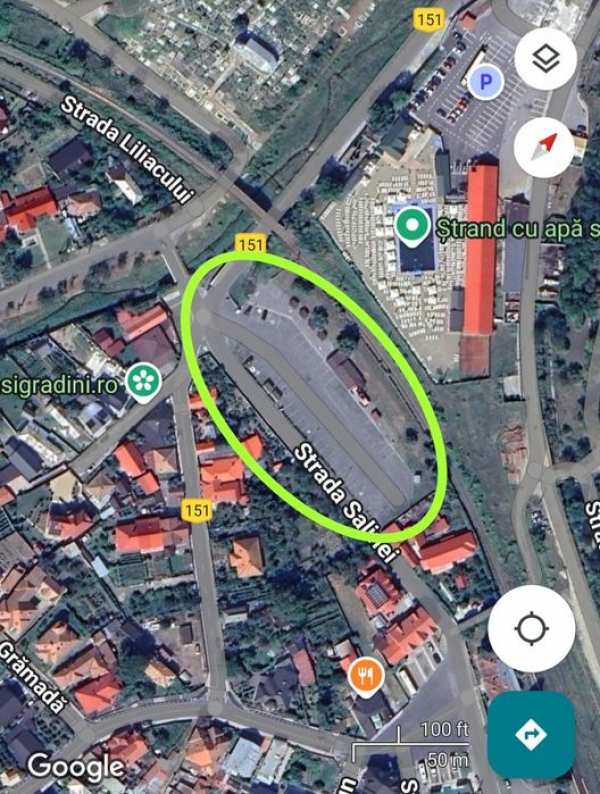Select the orange restaurant marker
Screen dimensions: 600x794
click(366, 678)
